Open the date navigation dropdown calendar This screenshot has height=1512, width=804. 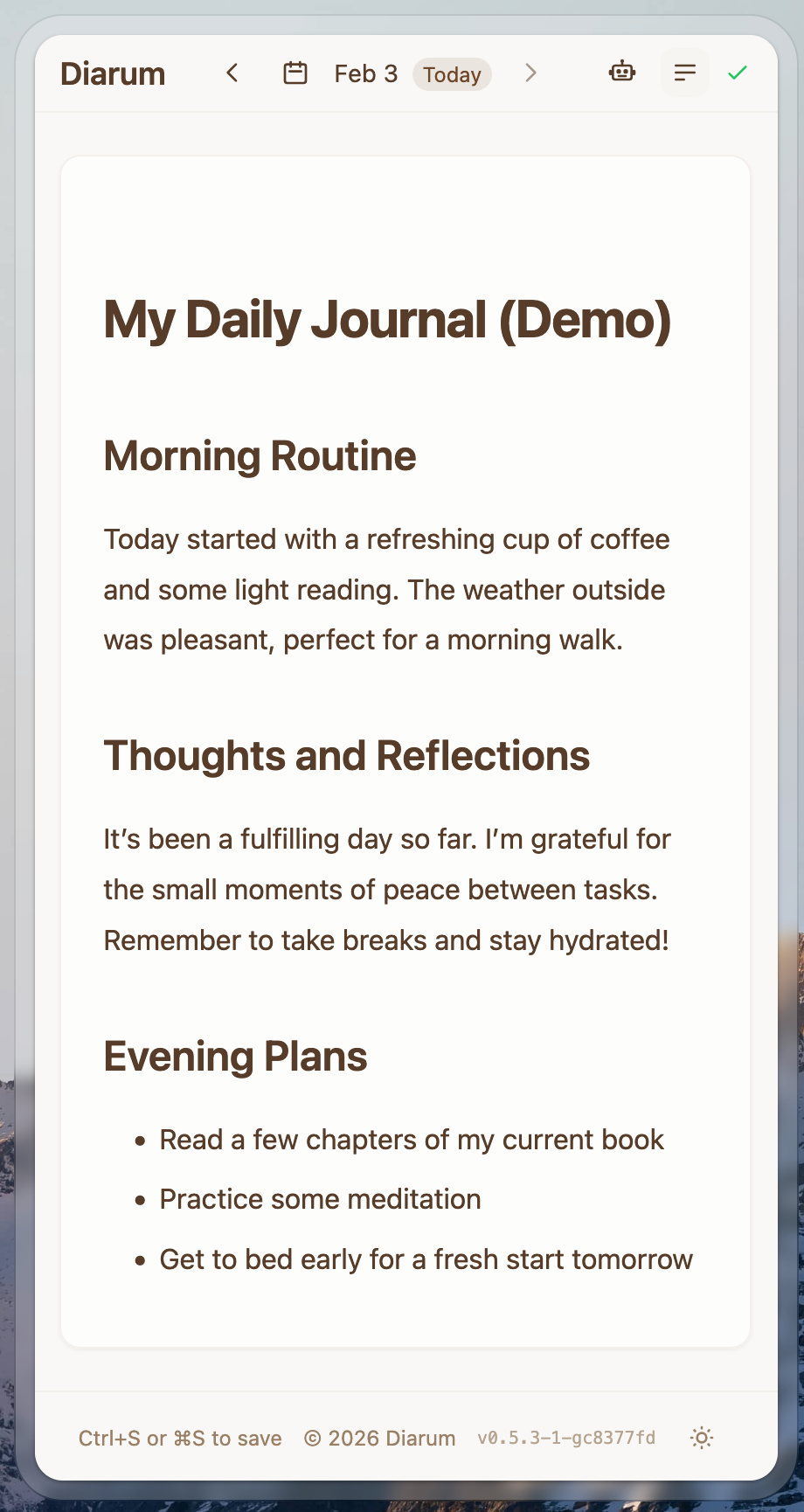tap(295, 73)
